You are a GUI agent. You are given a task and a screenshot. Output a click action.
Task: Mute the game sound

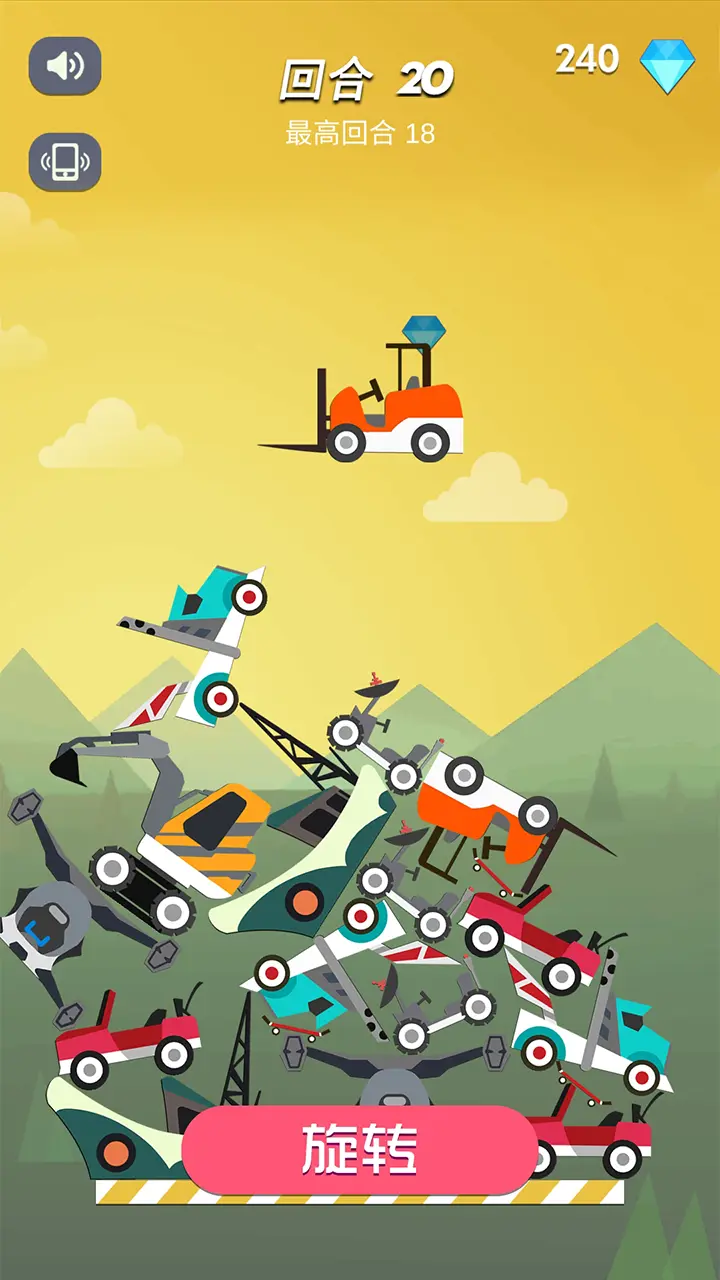click(65, 66)
